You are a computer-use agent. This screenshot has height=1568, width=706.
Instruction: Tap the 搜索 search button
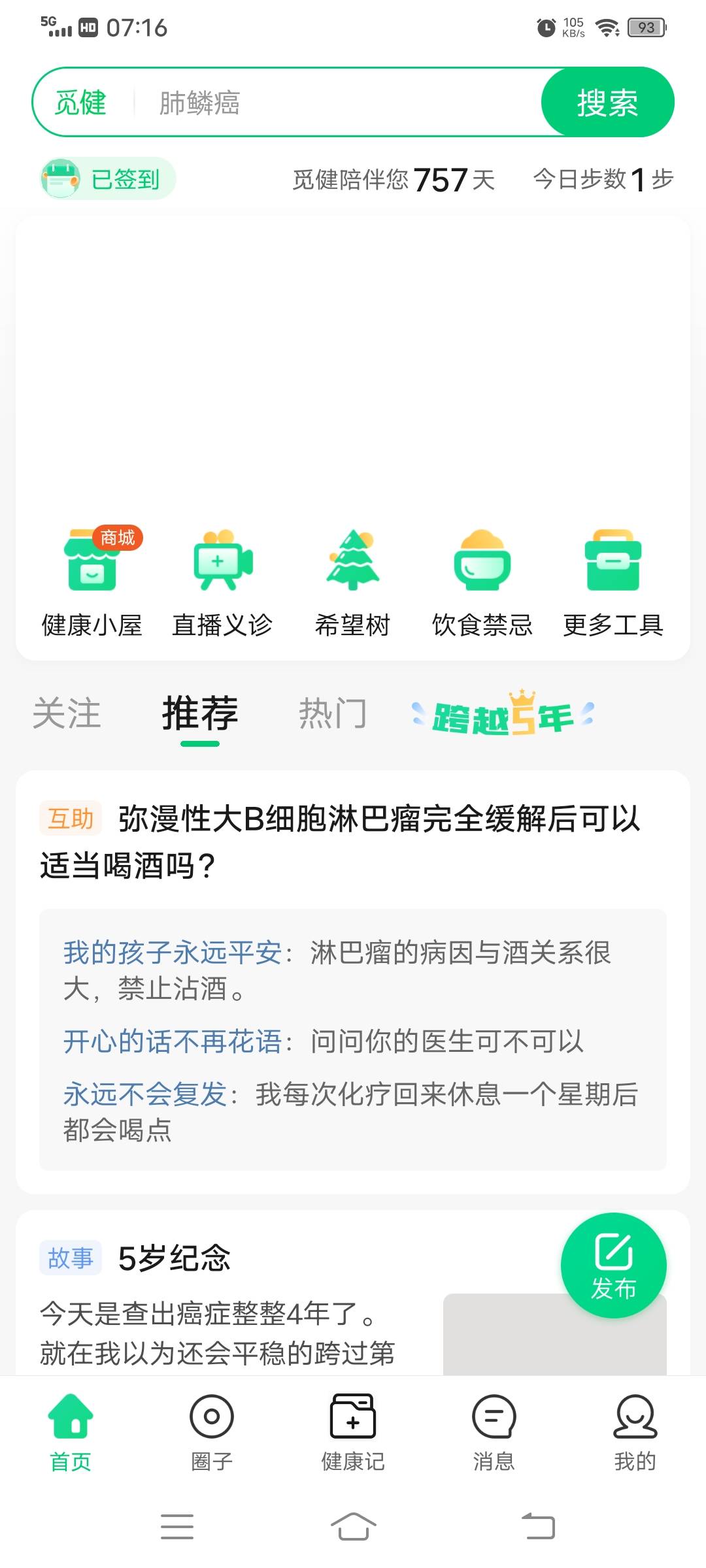click(x=607, y=102)
